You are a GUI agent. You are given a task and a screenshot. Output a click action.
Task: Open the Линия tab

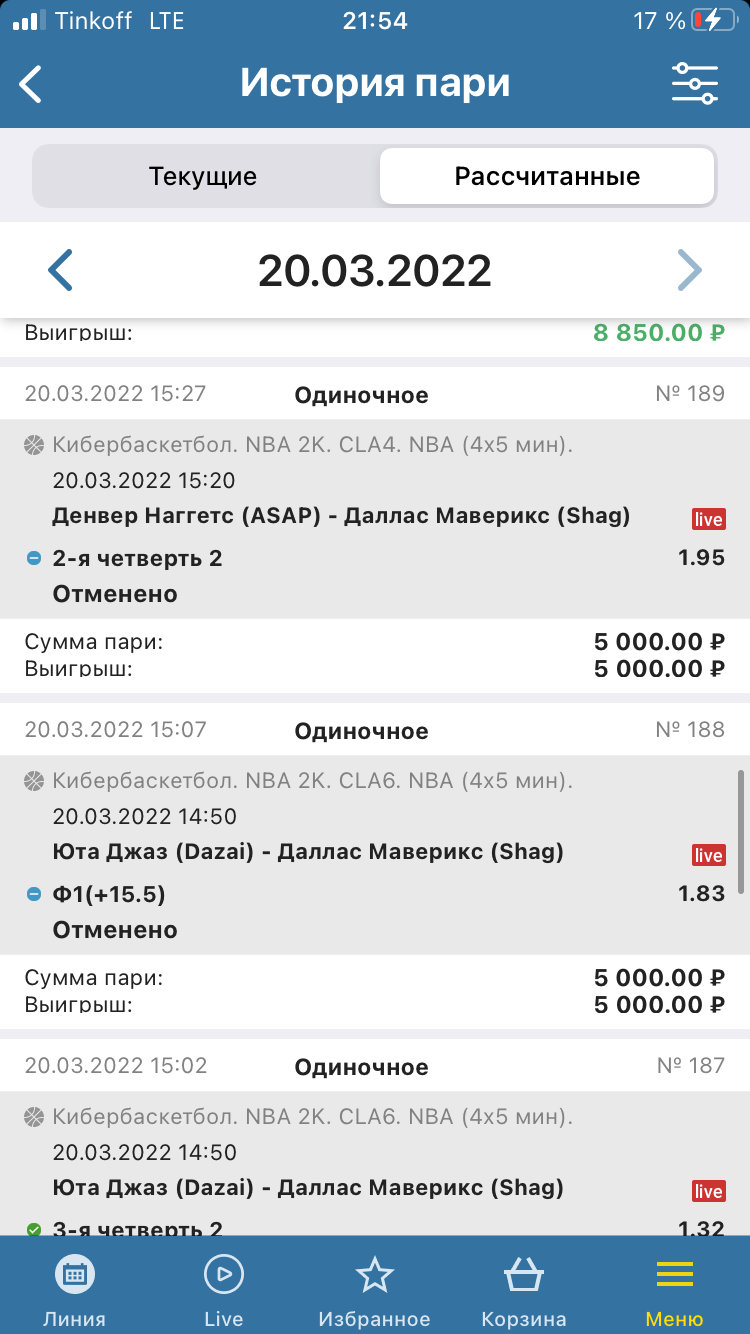click(x=74, y=1291)
